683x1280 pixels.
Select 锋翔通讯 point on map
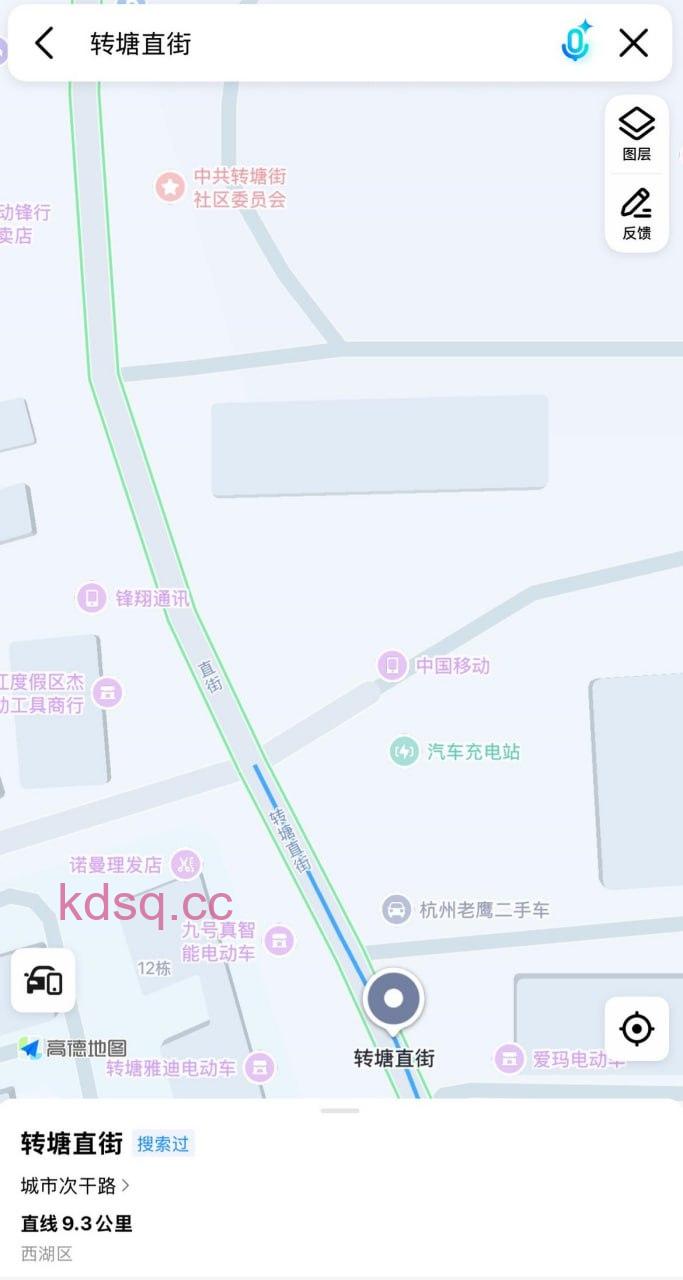pyautogui.click(x=92, y=598)
